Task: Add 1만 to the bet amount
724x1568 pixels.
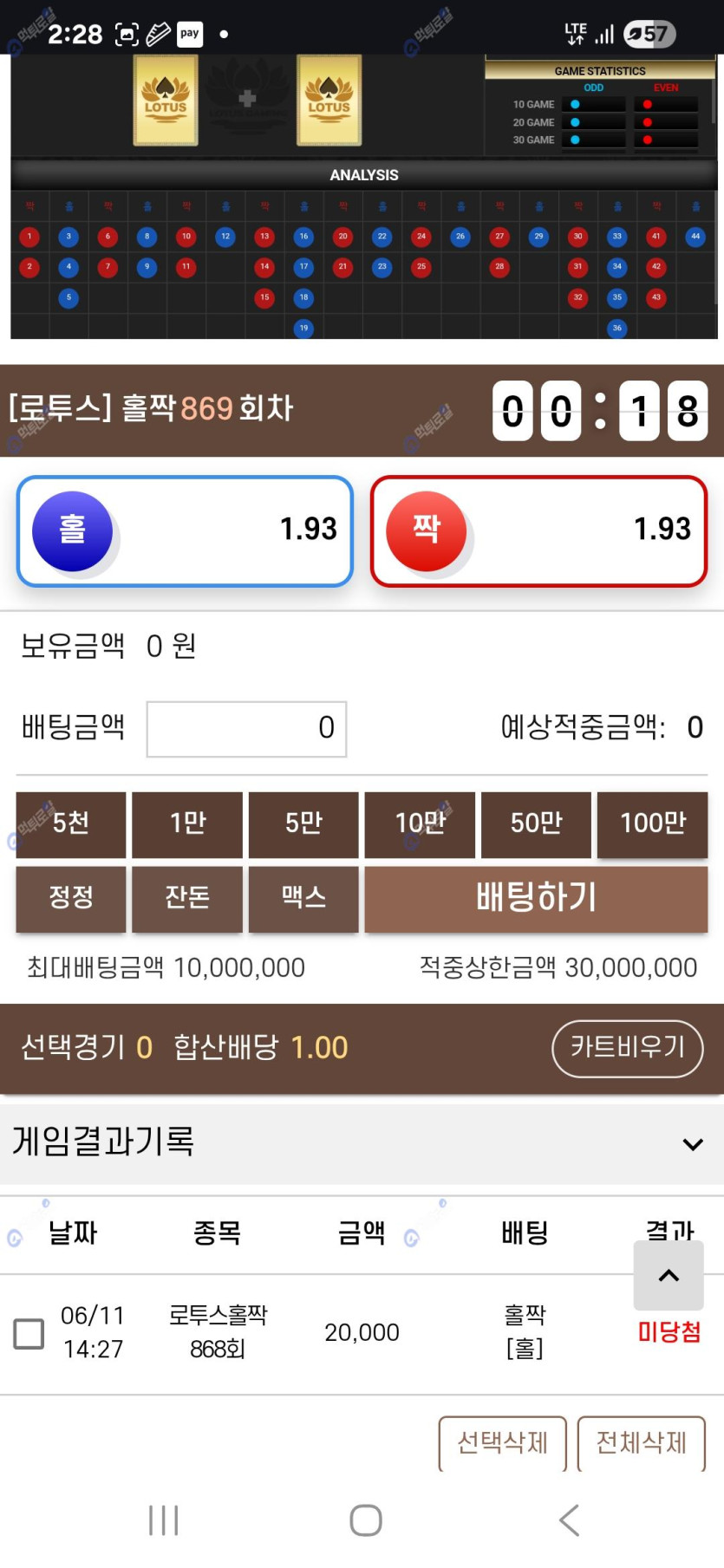Action: [x=187, y=823]
